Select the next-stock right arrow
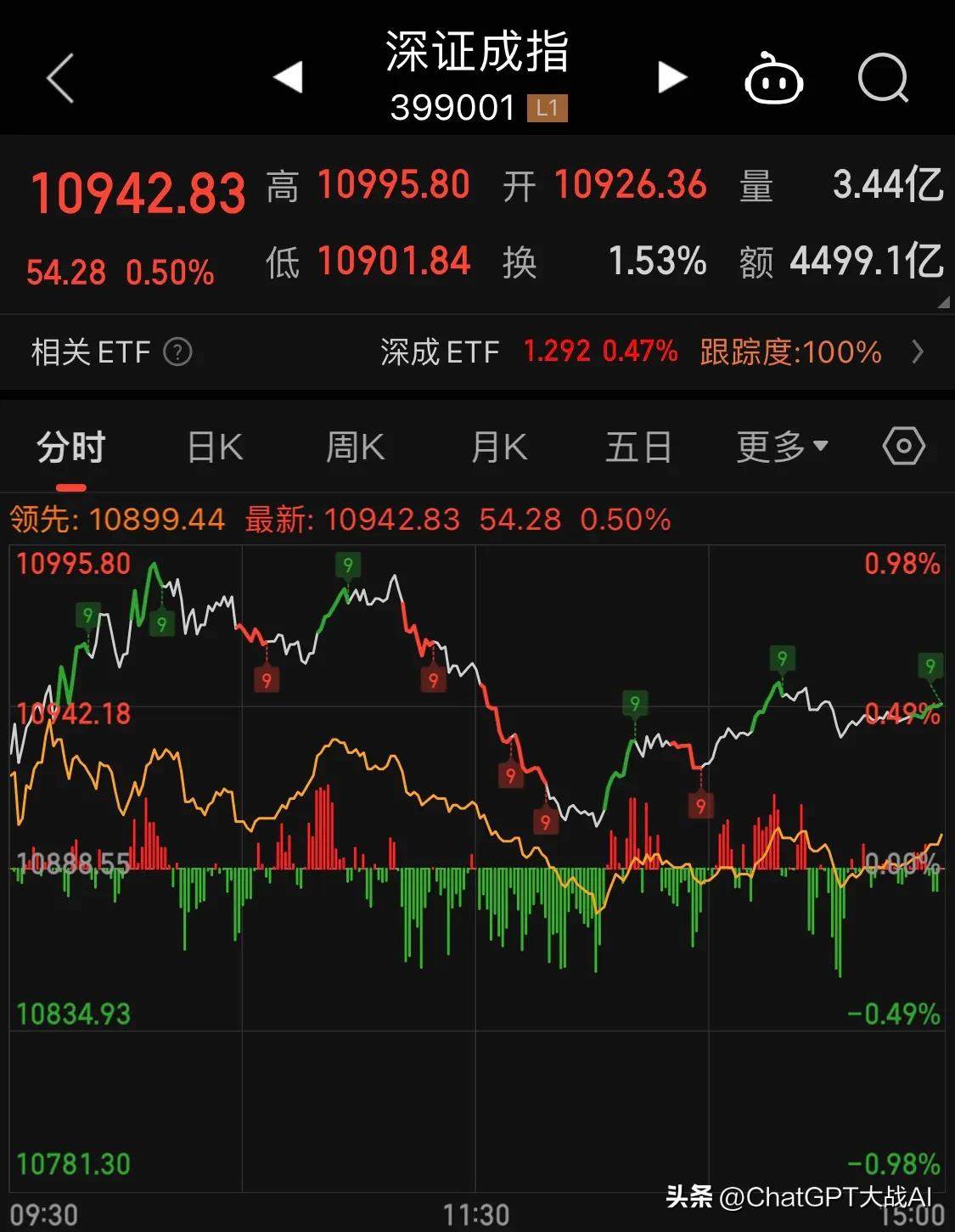Image resolution: width=955 pixels, height=1232 pixels. pyautogui.click(x=671, y=76)
